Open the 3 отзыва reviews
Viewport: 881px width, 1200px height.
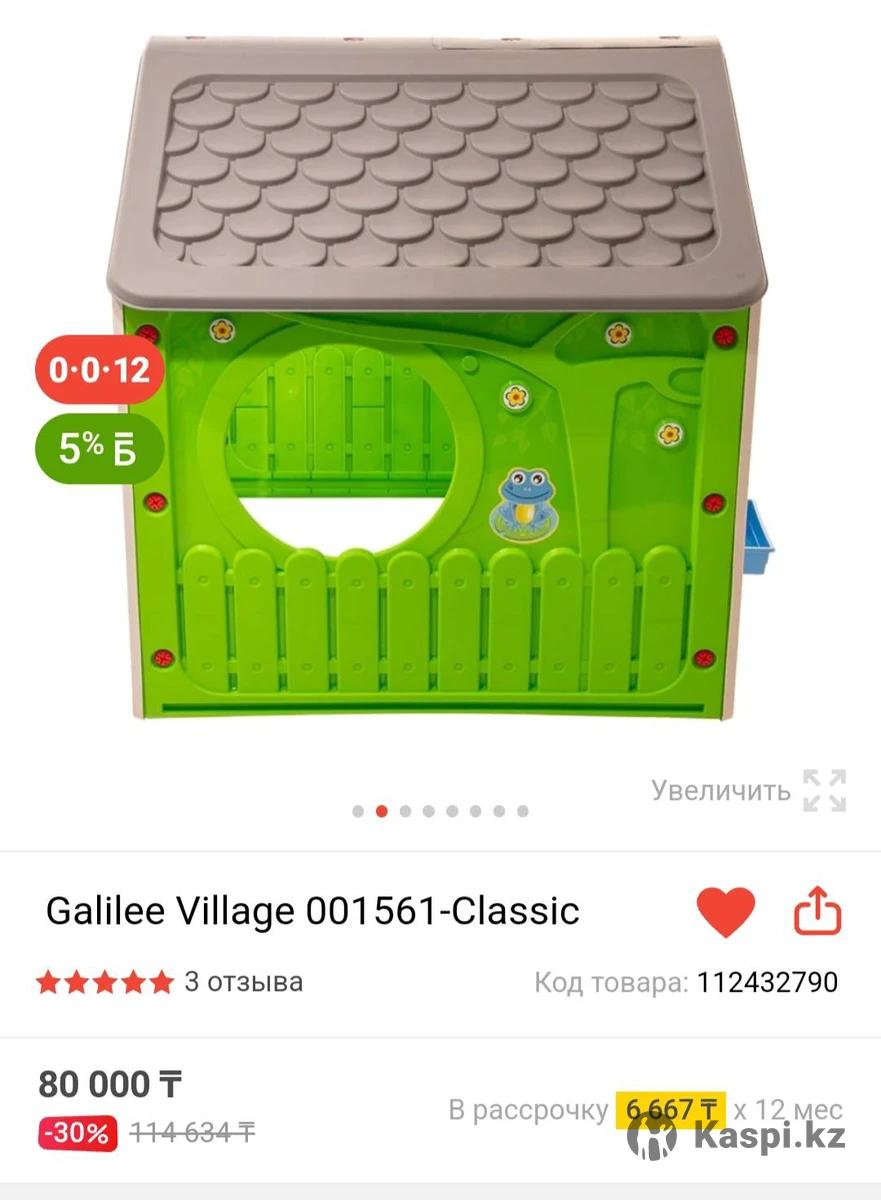point(243,982)
